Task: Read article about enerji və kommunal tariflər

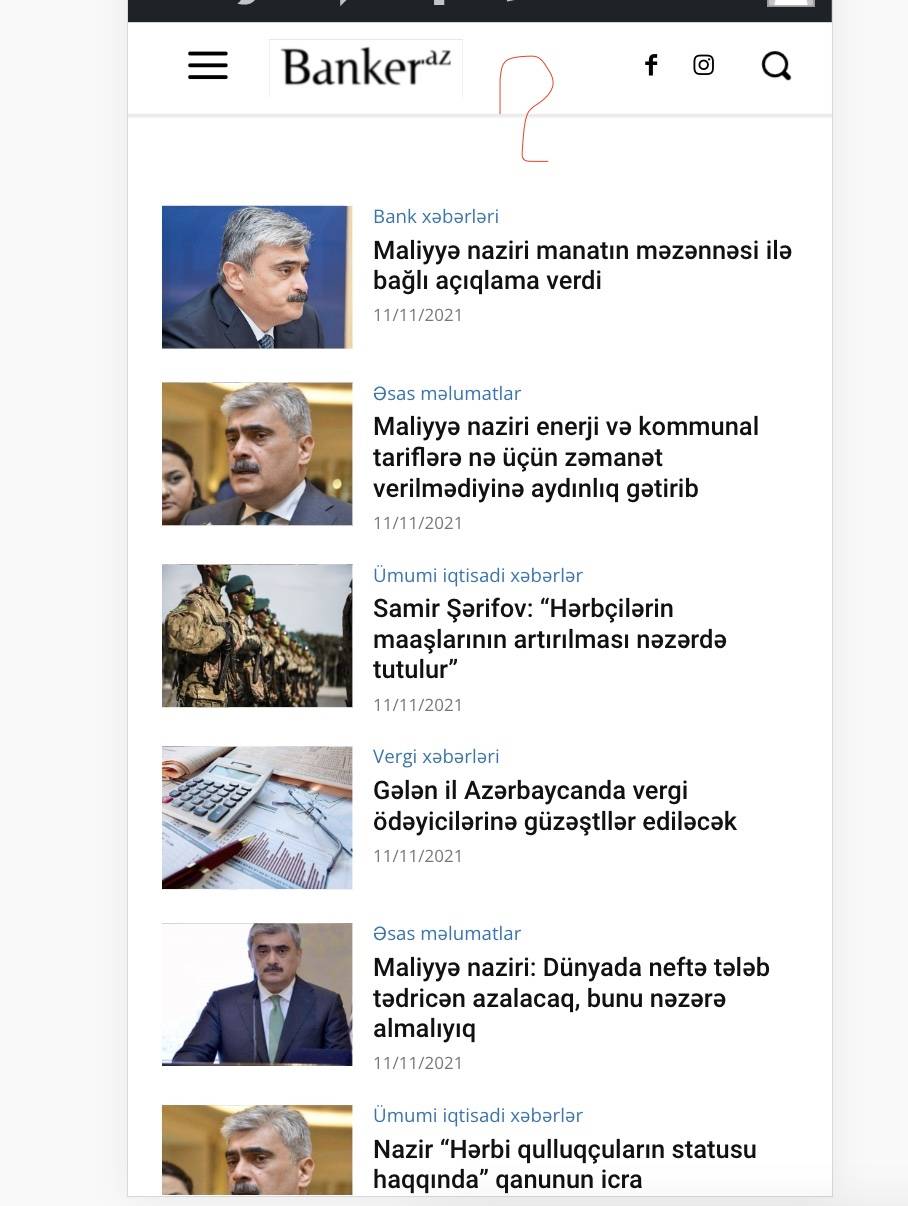Action: (x=566, y=457)
